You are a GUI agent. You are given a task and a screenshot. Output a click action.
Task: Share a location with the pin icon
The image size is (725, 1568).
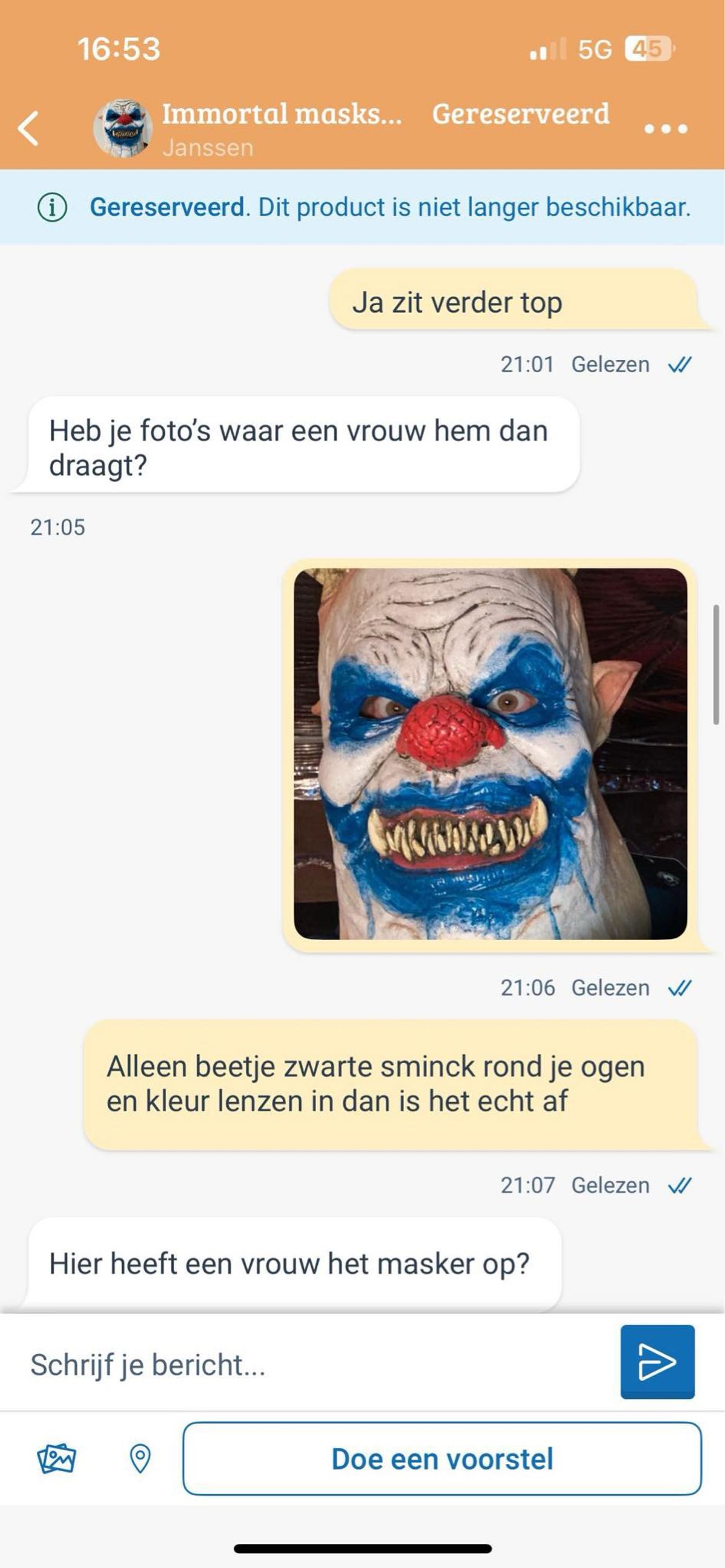(140, 1459)
